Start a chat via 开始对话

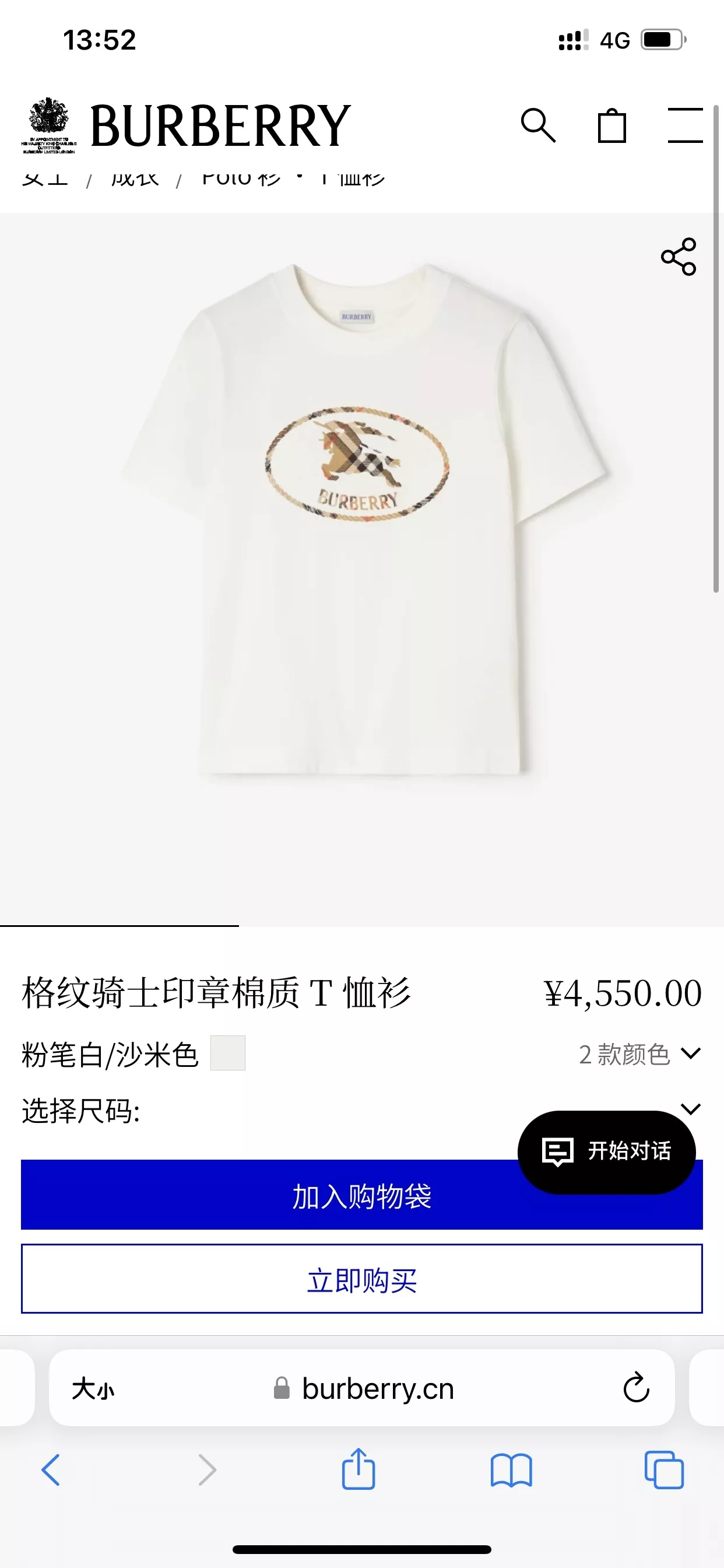tap(607, 1151)
